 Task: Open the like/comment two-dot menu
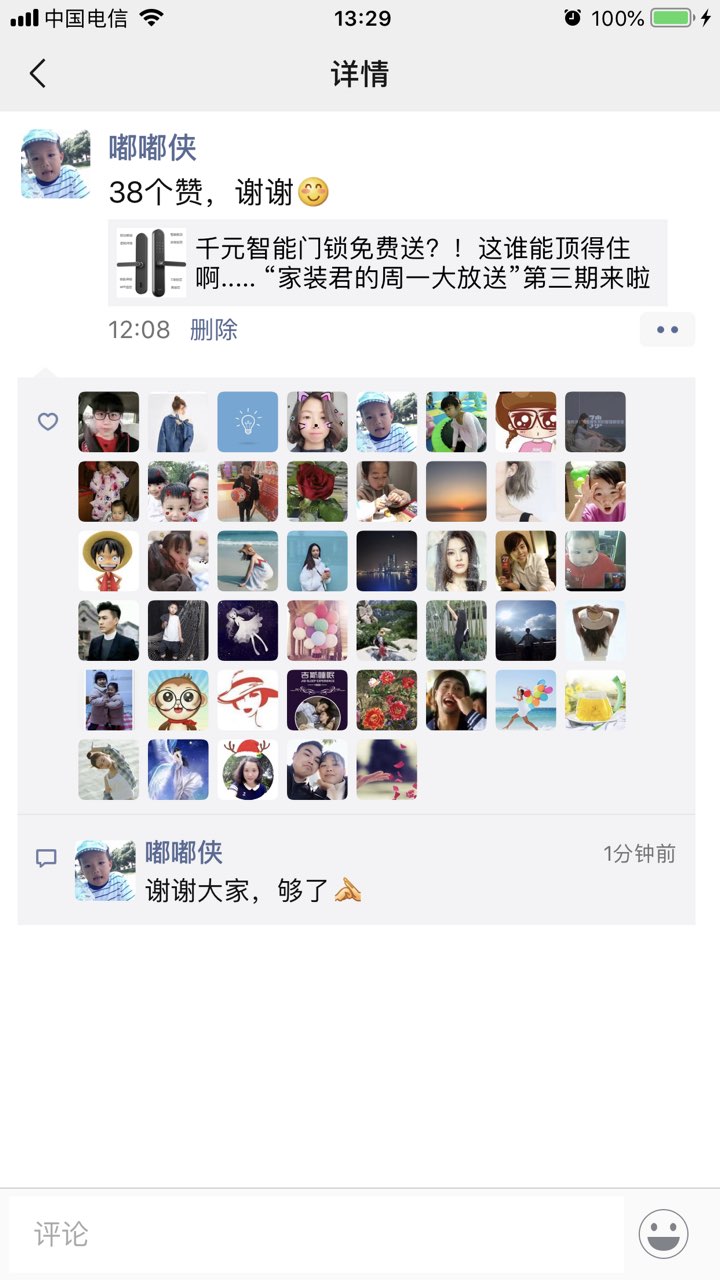667,330
